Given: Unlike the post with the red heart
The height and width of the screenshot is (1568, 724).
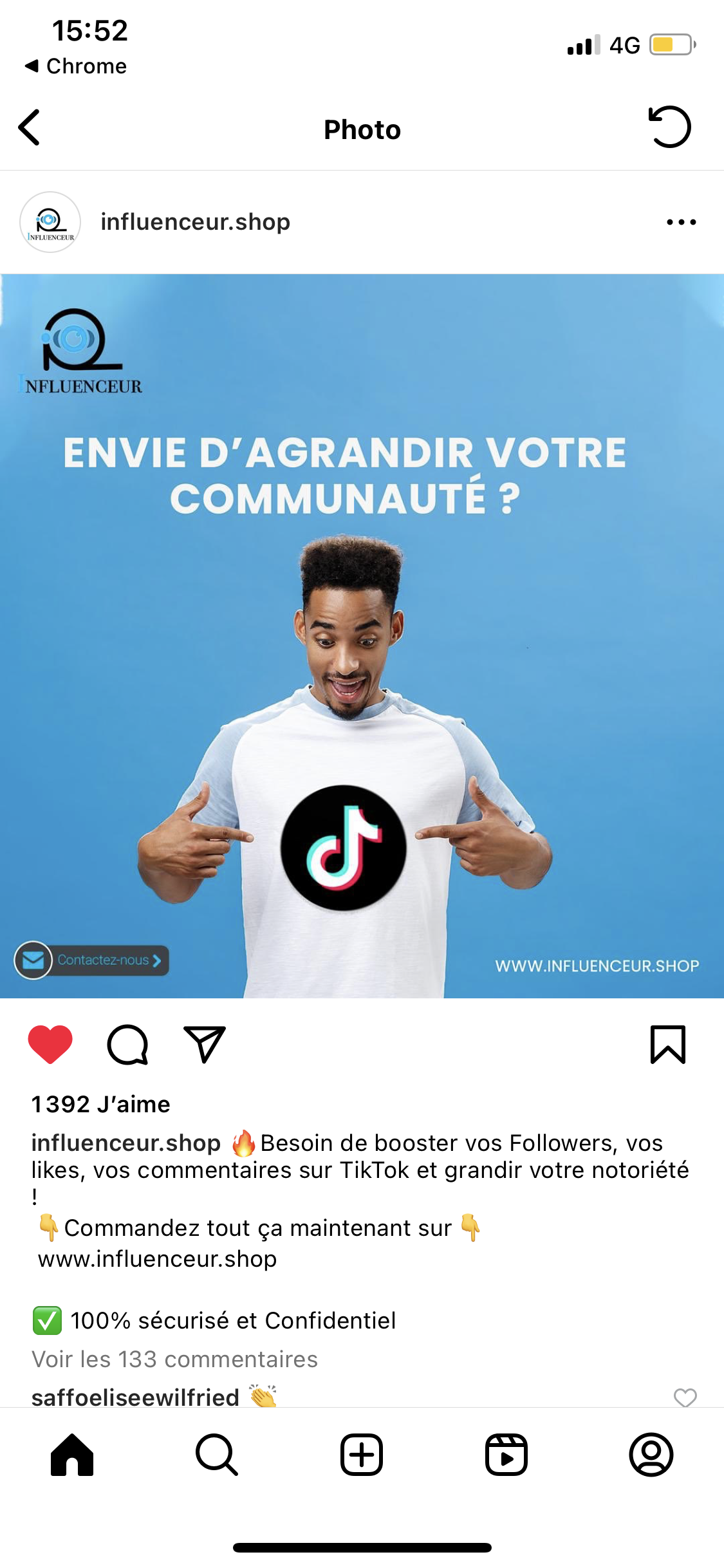Looking at the screenshot, I should click(50, 1044).
